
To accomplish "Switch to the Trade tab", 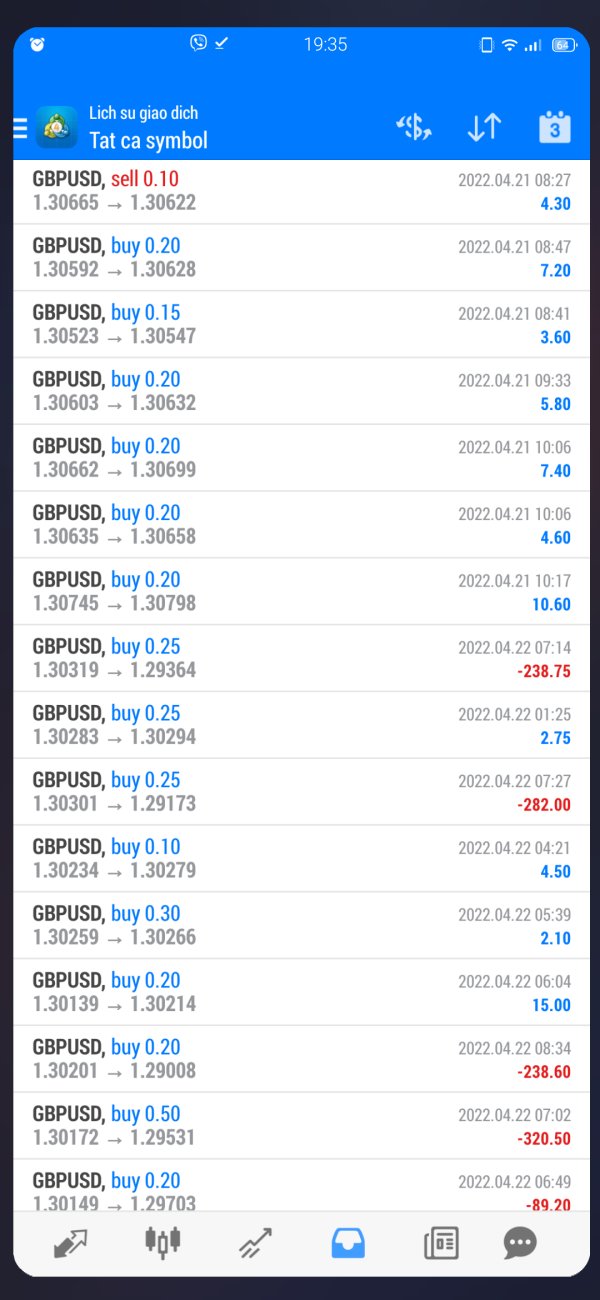I will [x=255, y=1243].
